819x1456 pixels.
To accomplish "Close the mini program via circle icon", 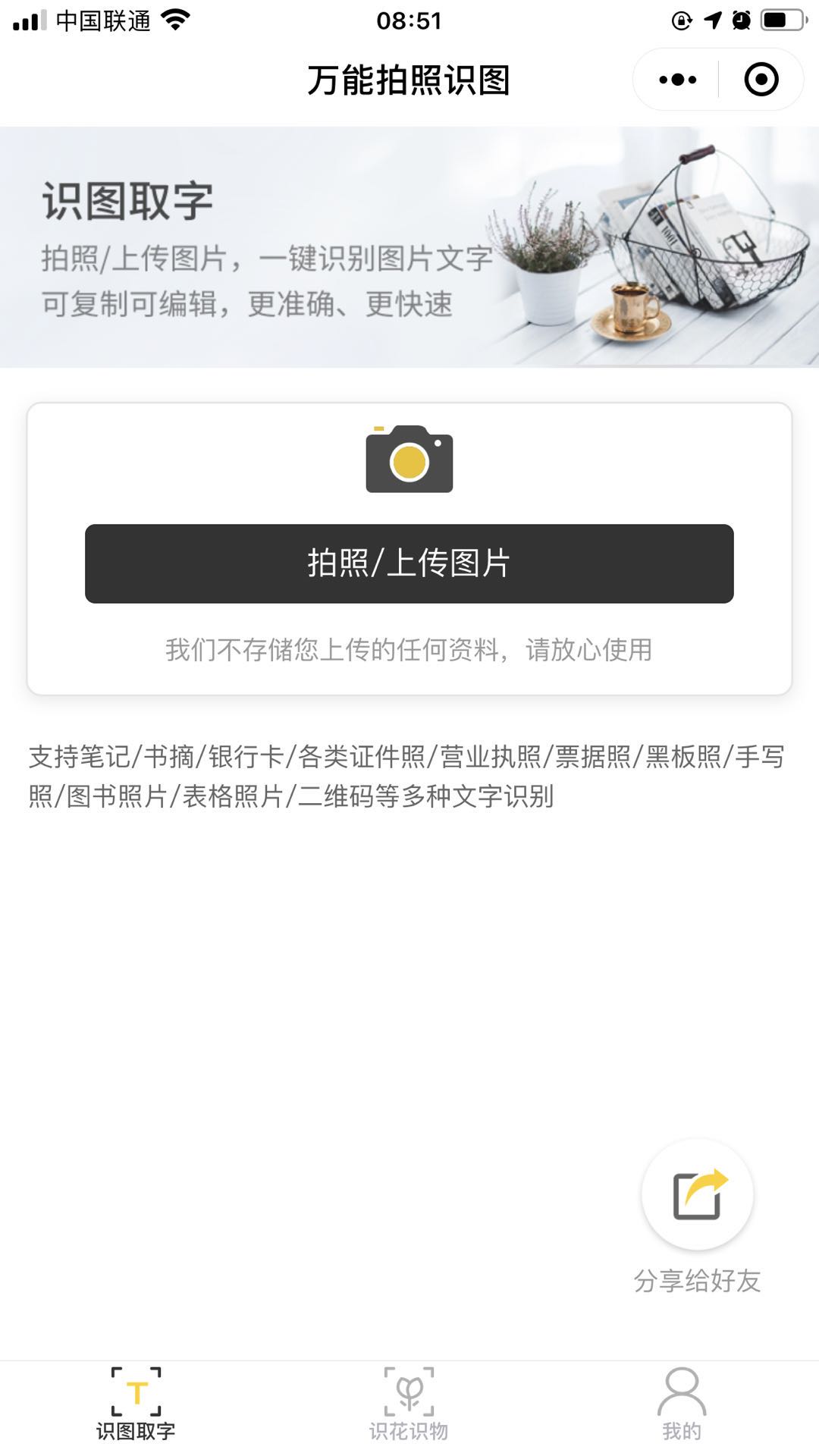I will pos(761,80).
